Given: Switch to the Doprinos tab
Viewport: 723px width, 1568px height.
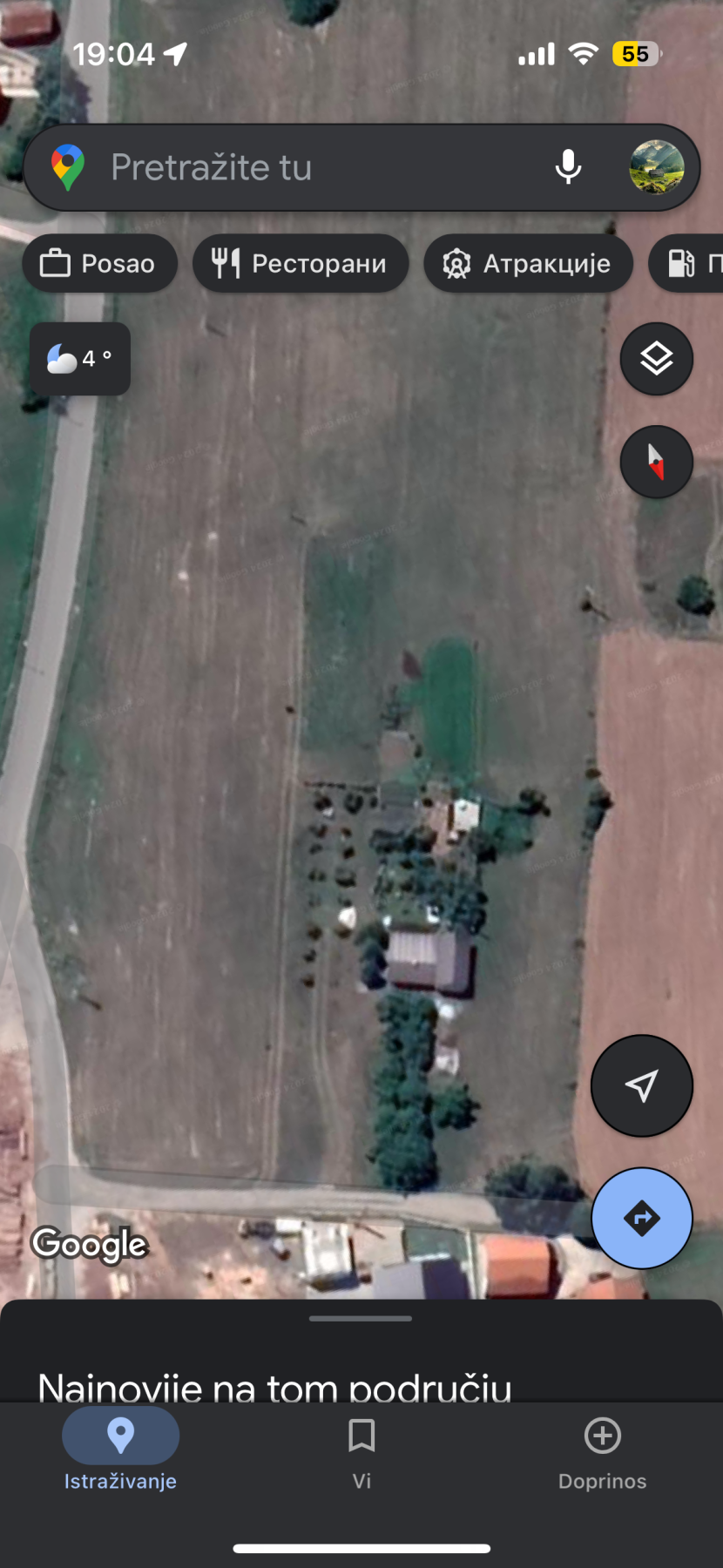Looking at the screenshot, I should coord(603,1450).
